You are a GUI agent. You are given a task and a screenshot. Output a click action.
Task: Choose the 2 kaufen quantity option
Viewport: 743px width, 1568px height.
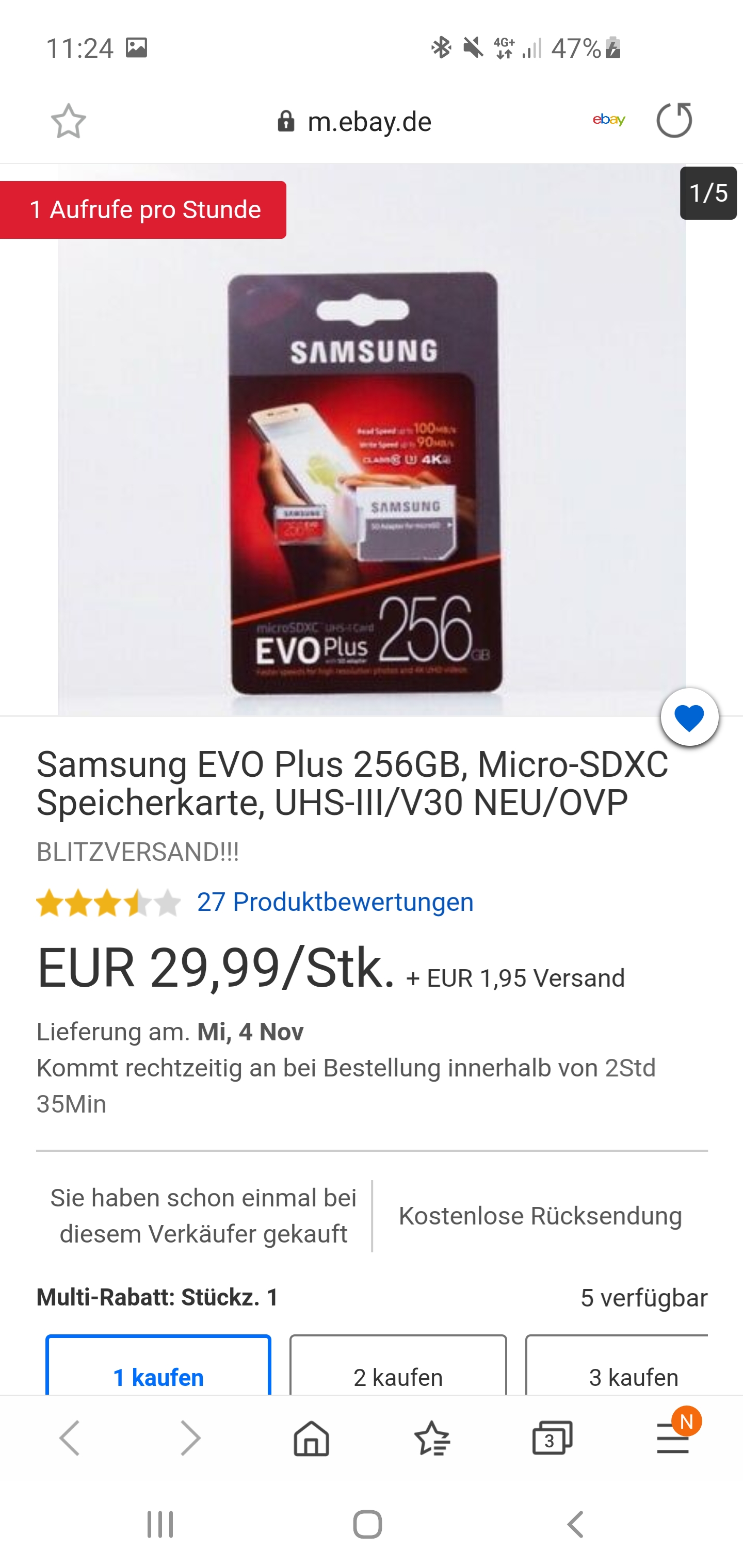pos(398,1376)
